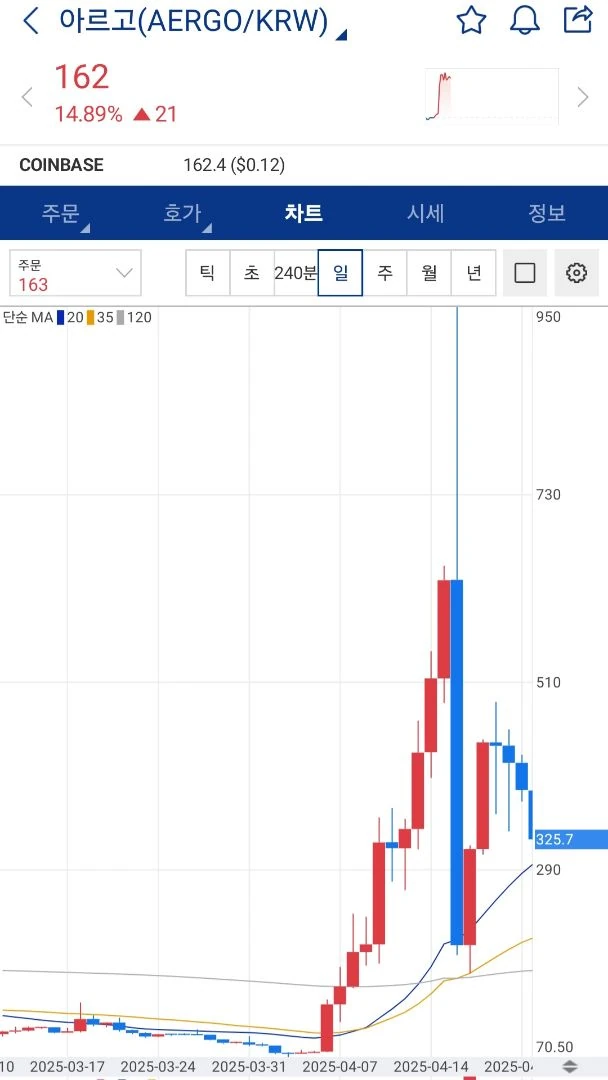Select the 월 monthly chart interval

[x=429, y=273]
